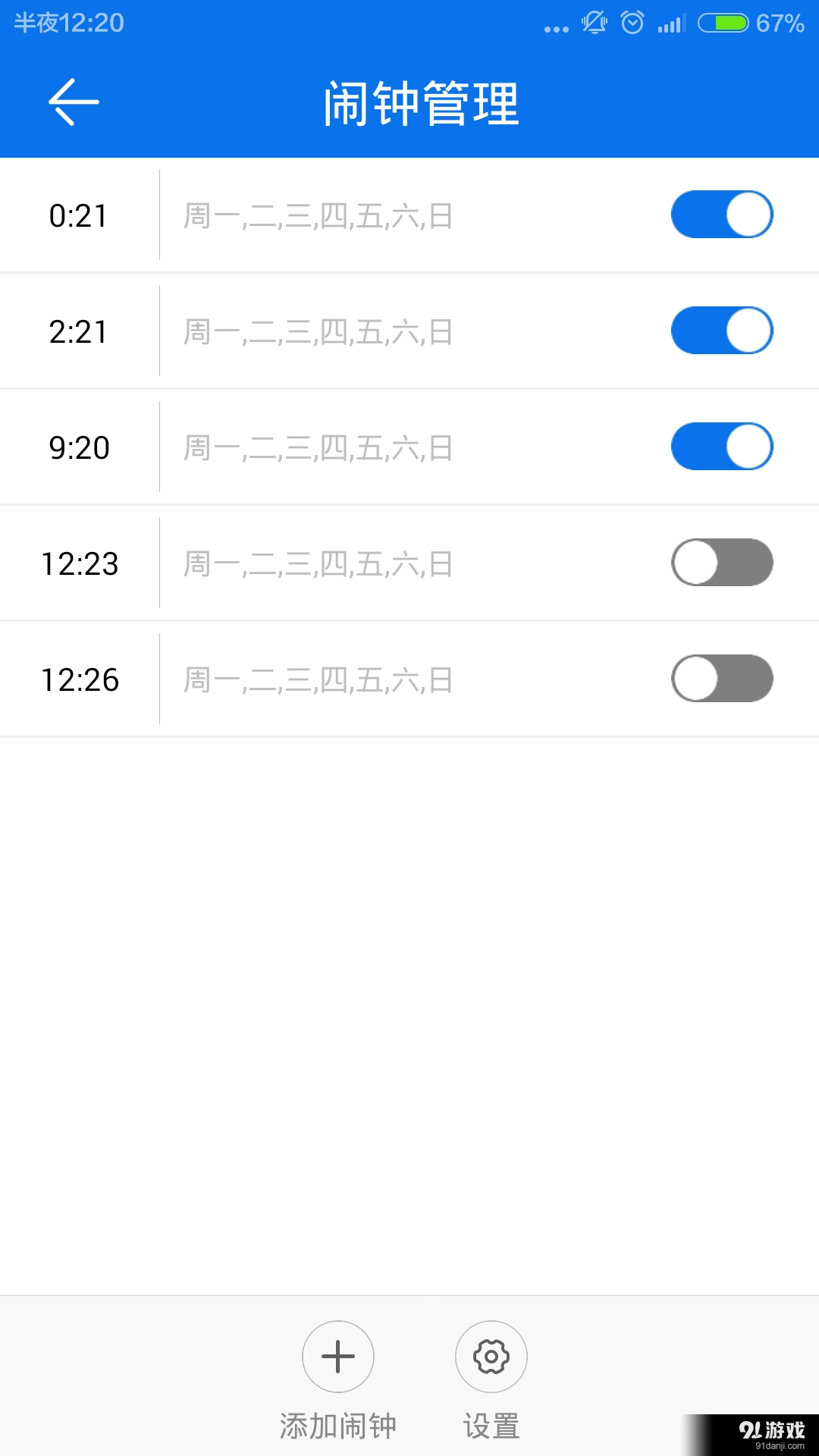
Task: Tap the add alarm plus icon
Action: [337, 1357]
